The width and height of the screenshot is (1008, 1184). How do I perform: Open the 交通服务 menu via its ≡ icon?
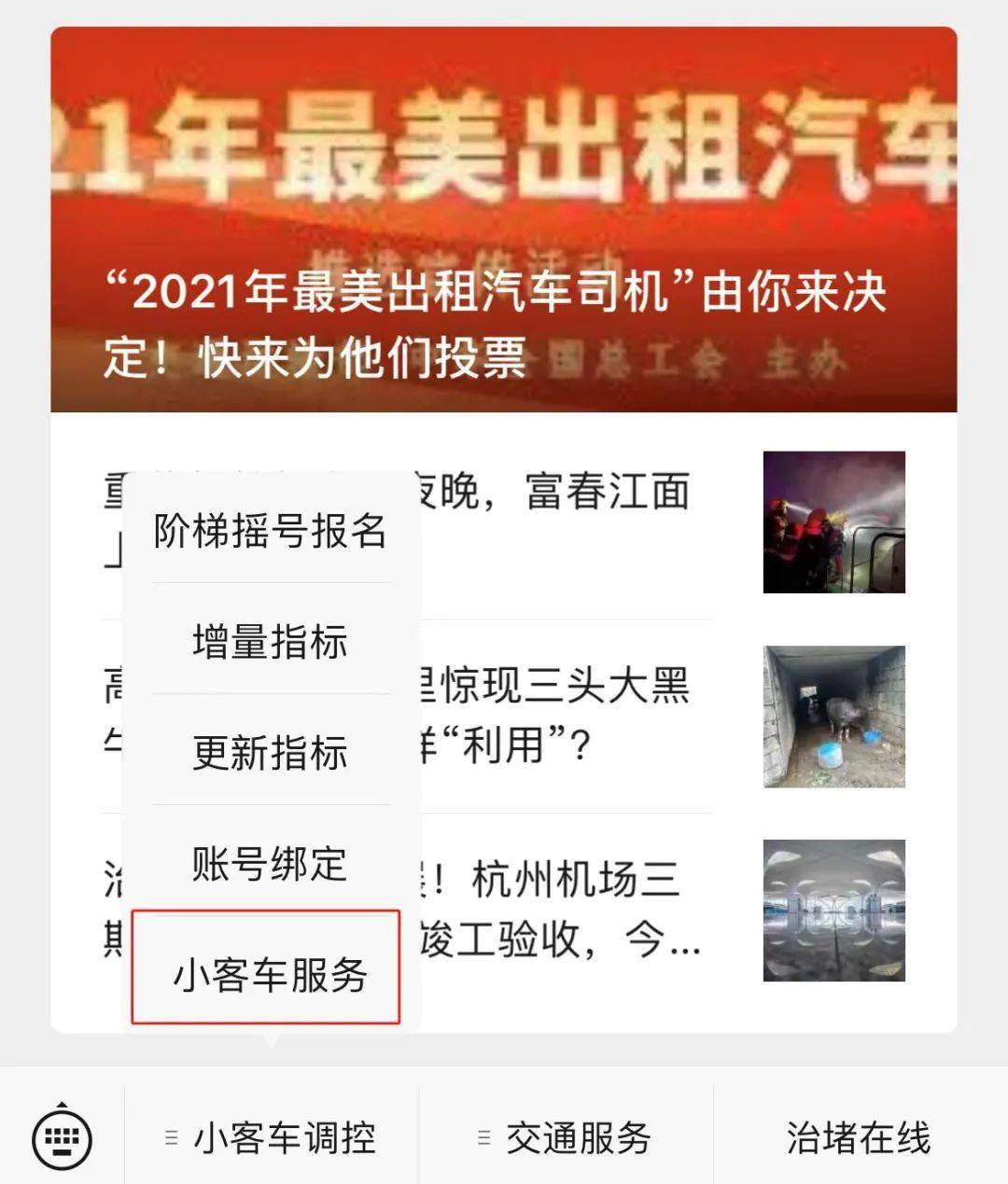tap(483, 1135)
